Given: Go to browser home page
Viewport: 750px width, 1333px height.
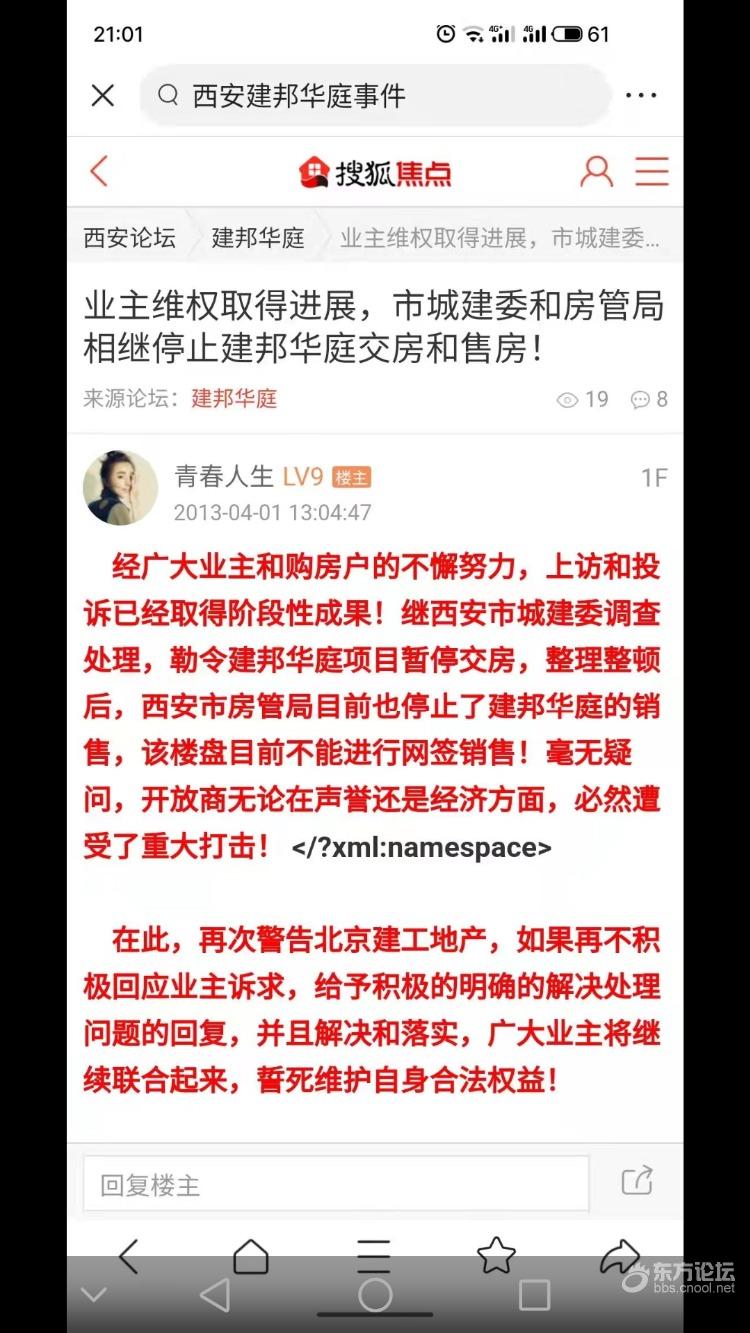Looking at the screenshot, I should pos(251,1256).
